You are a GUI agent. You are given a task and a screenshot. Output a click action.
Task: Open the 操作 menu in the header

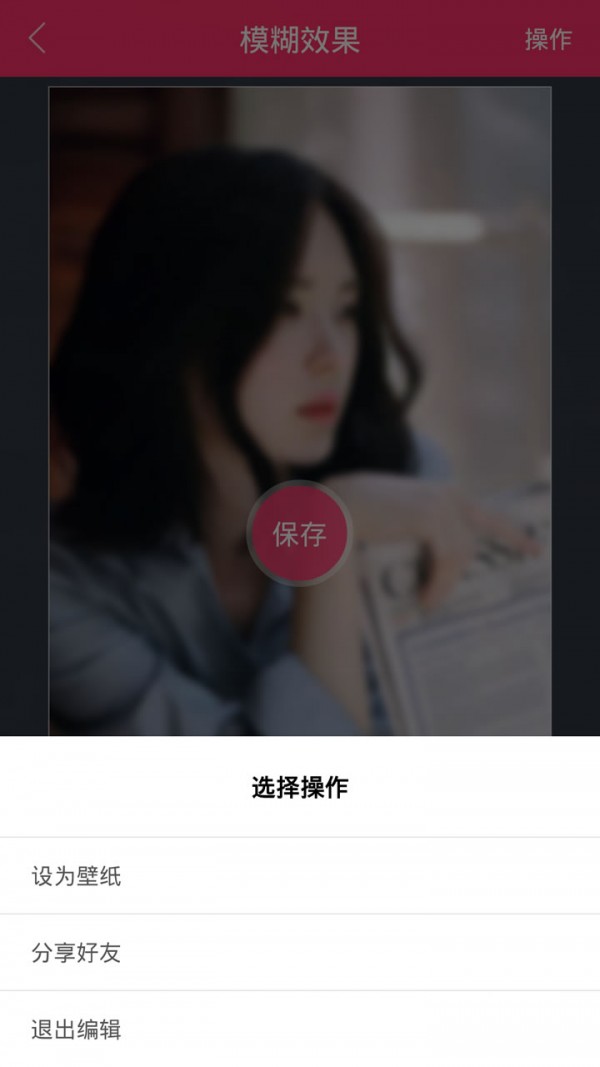[x=548, y=39]
